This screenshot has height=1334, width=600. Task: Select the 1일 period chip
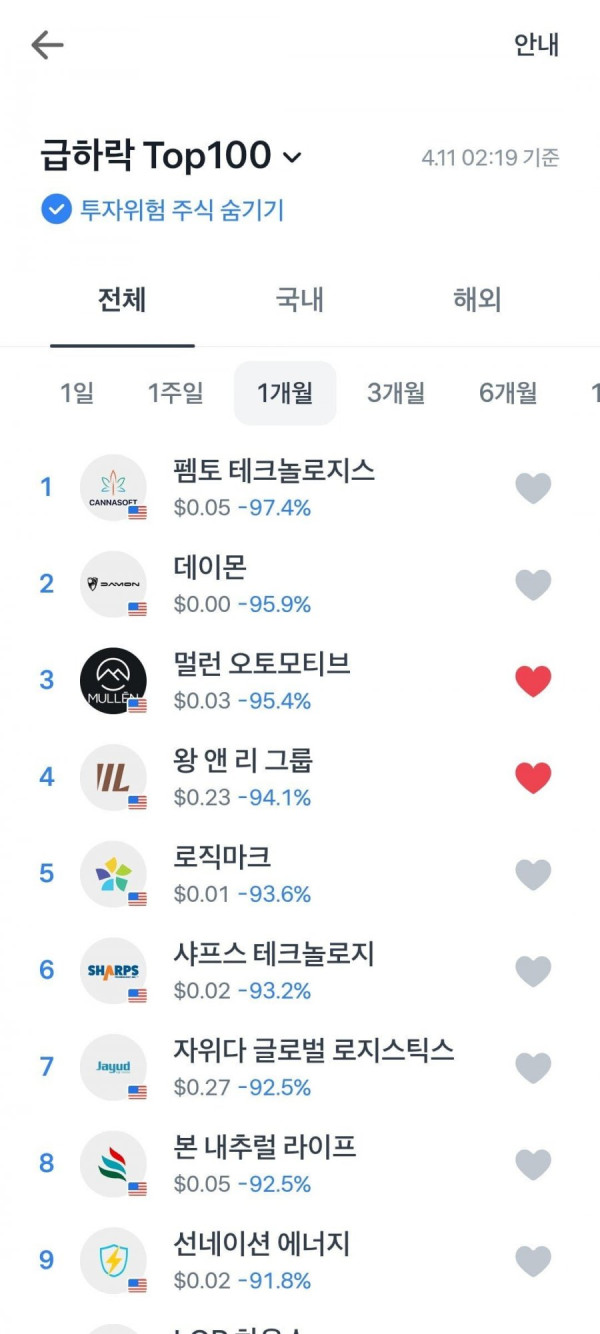click(77, 393)
